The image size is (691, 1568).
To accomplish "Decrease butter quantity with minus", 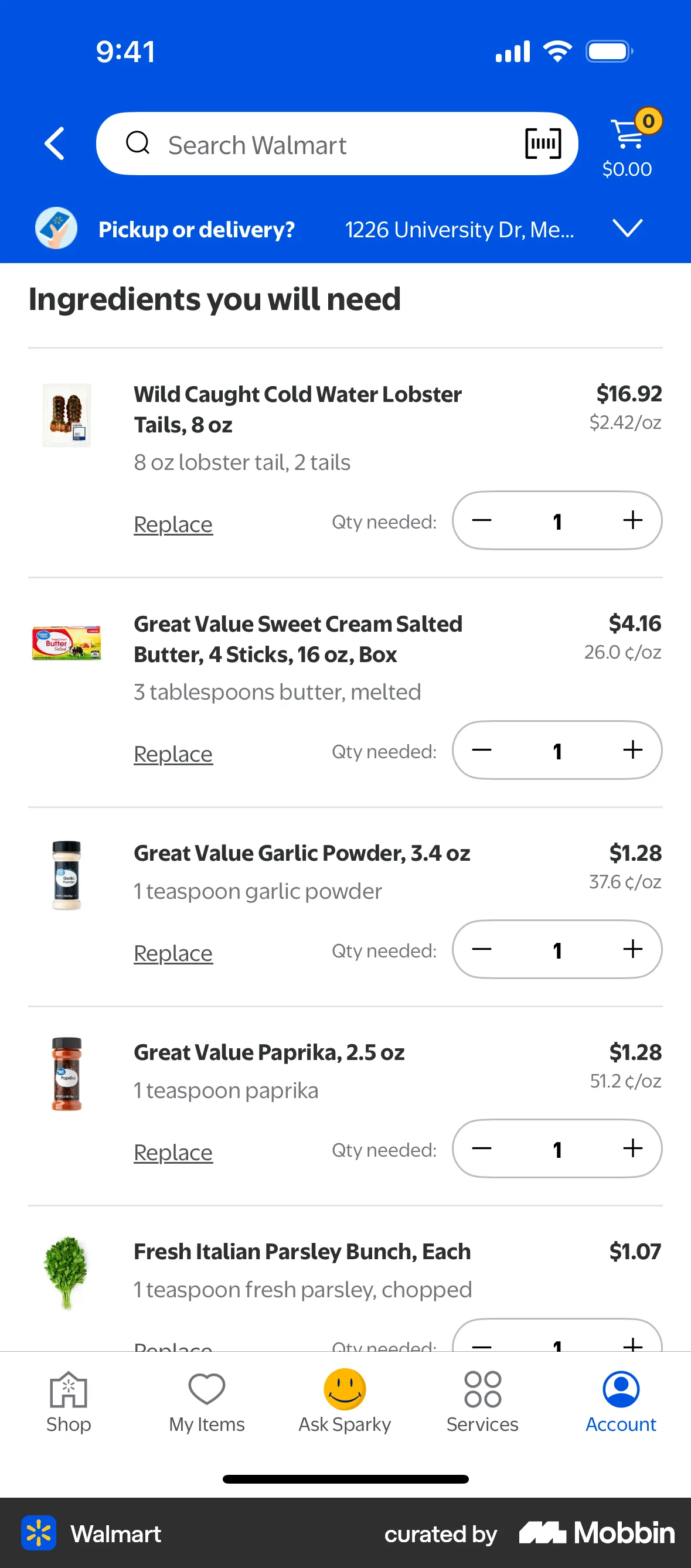I will pyautogui.click(x=482, y=751).
